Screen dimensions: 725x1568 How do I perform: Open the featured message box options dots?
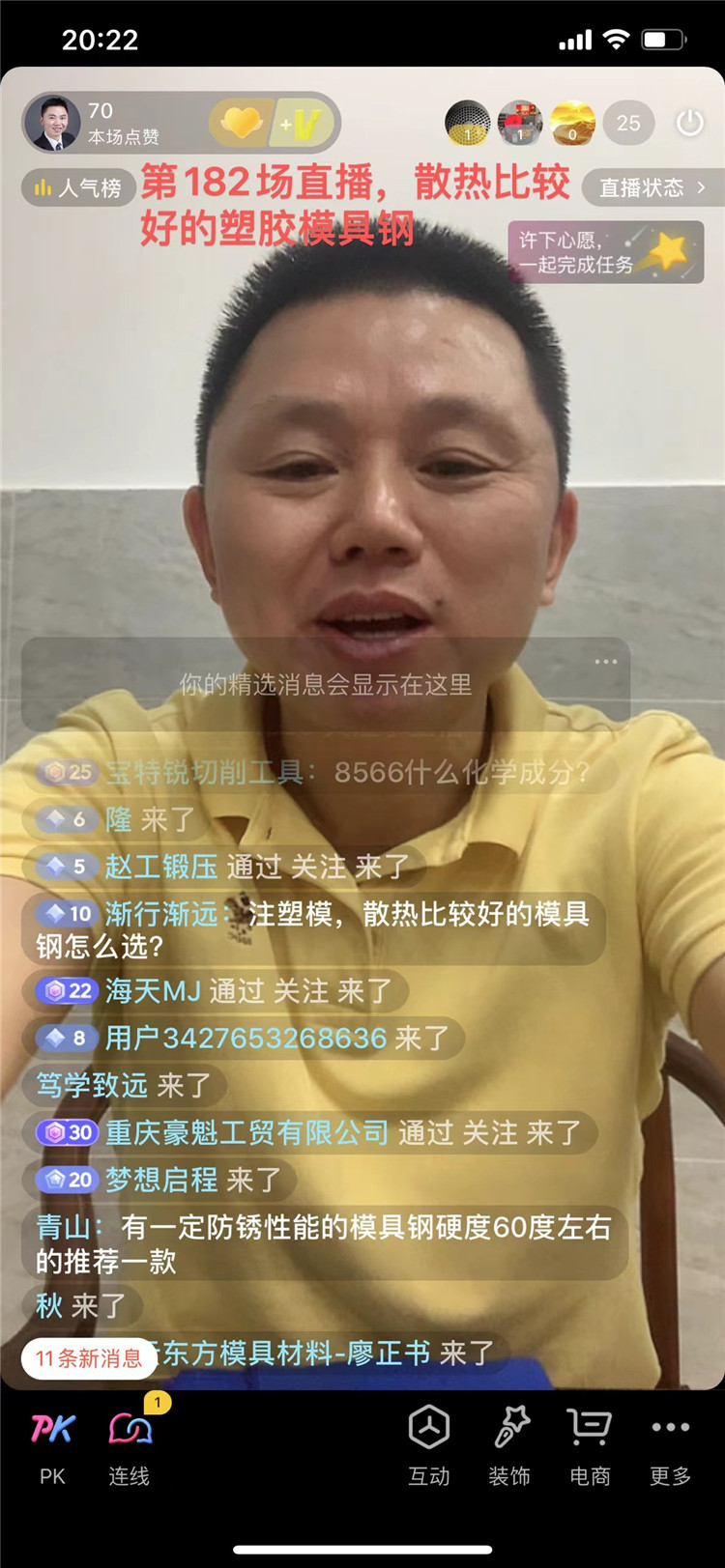606,662
